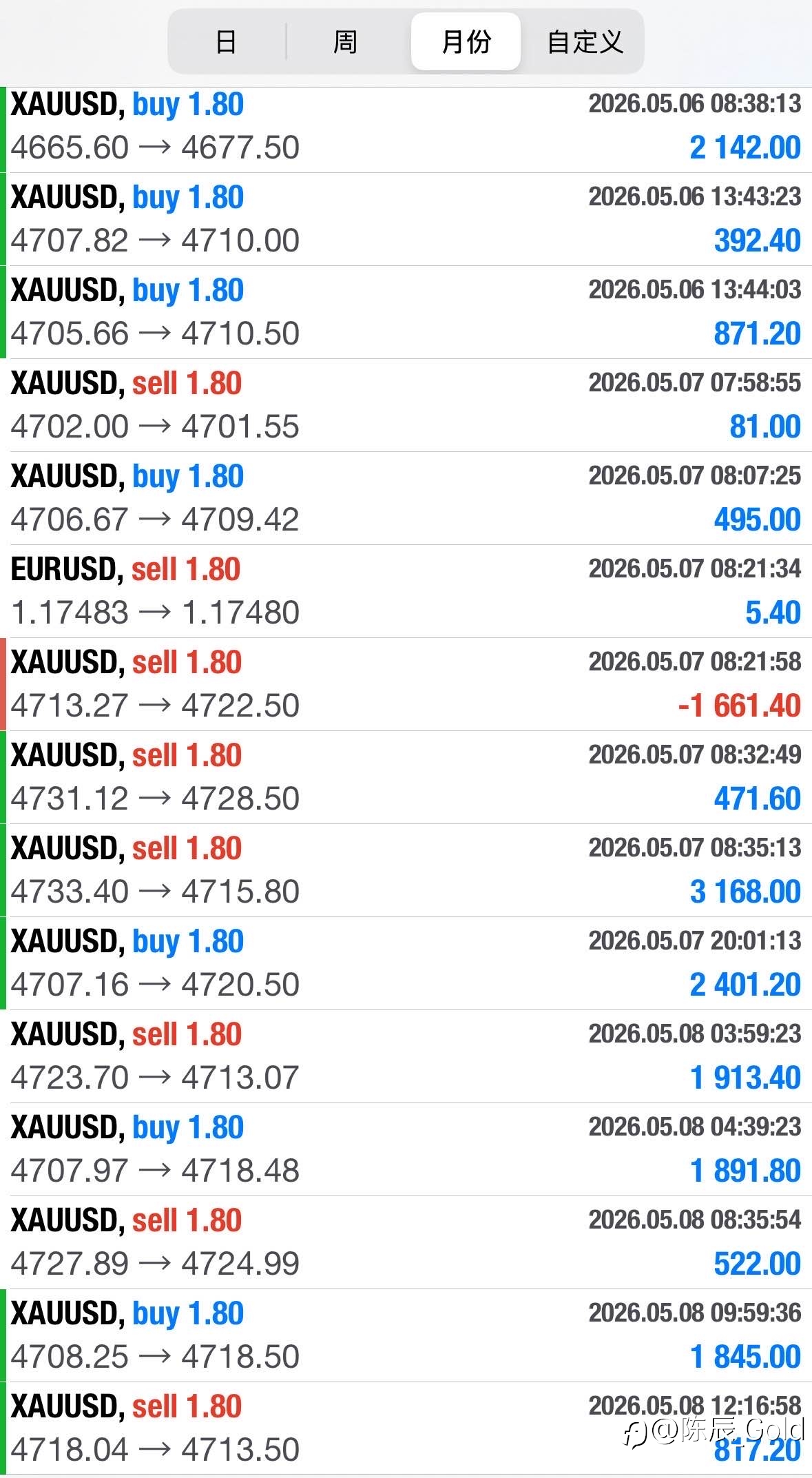Open the XAUUSD sell trade with profit 471.60
Image resolution: width=812 pixels, height=1478 pixels.
(x=406, y=777)
